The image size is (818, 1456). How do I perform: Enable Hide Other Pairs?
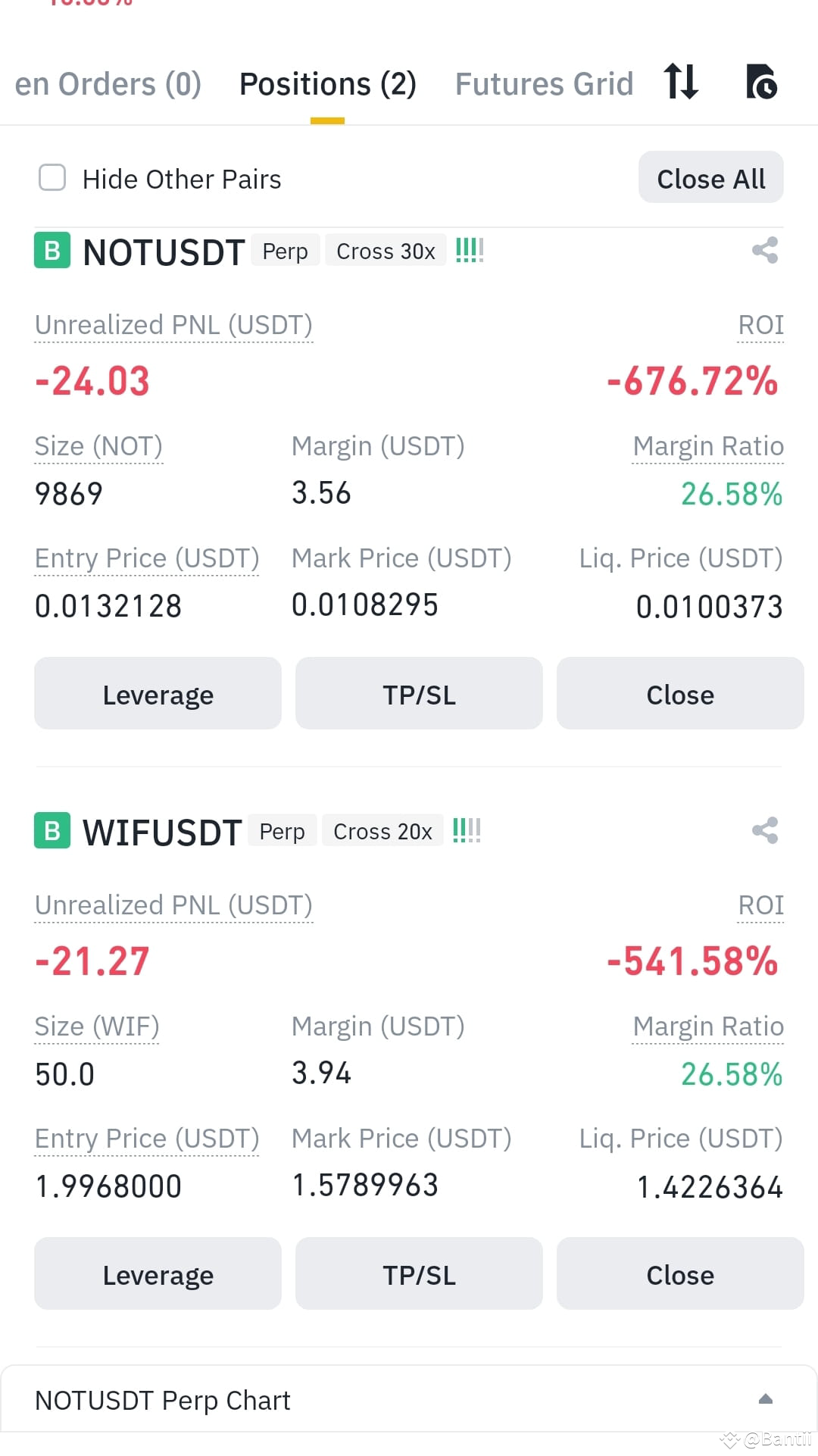pyautogui.click(x=52, y=178)
